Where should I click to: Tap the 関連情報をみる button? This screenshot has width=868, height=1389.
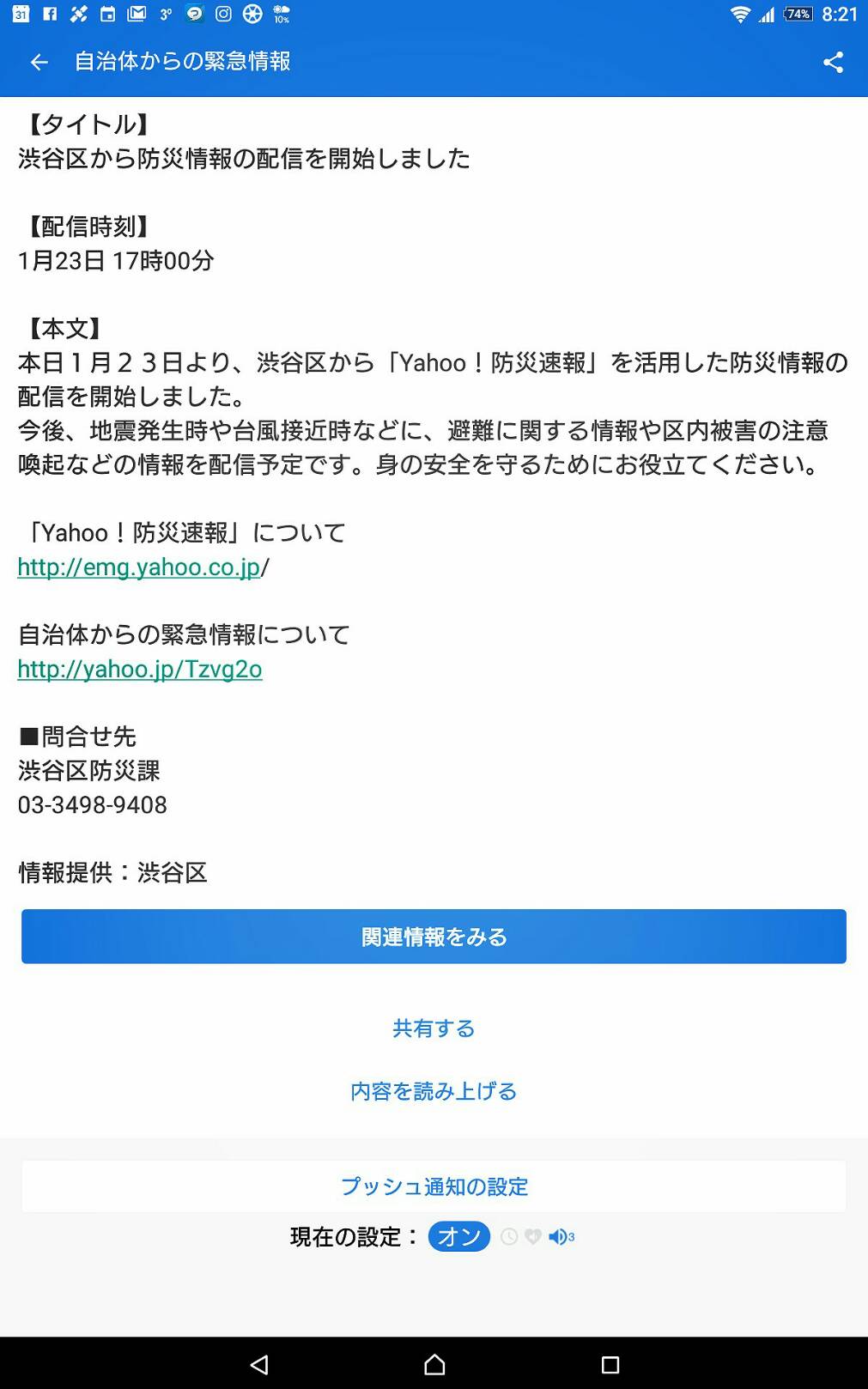[434, 937]
